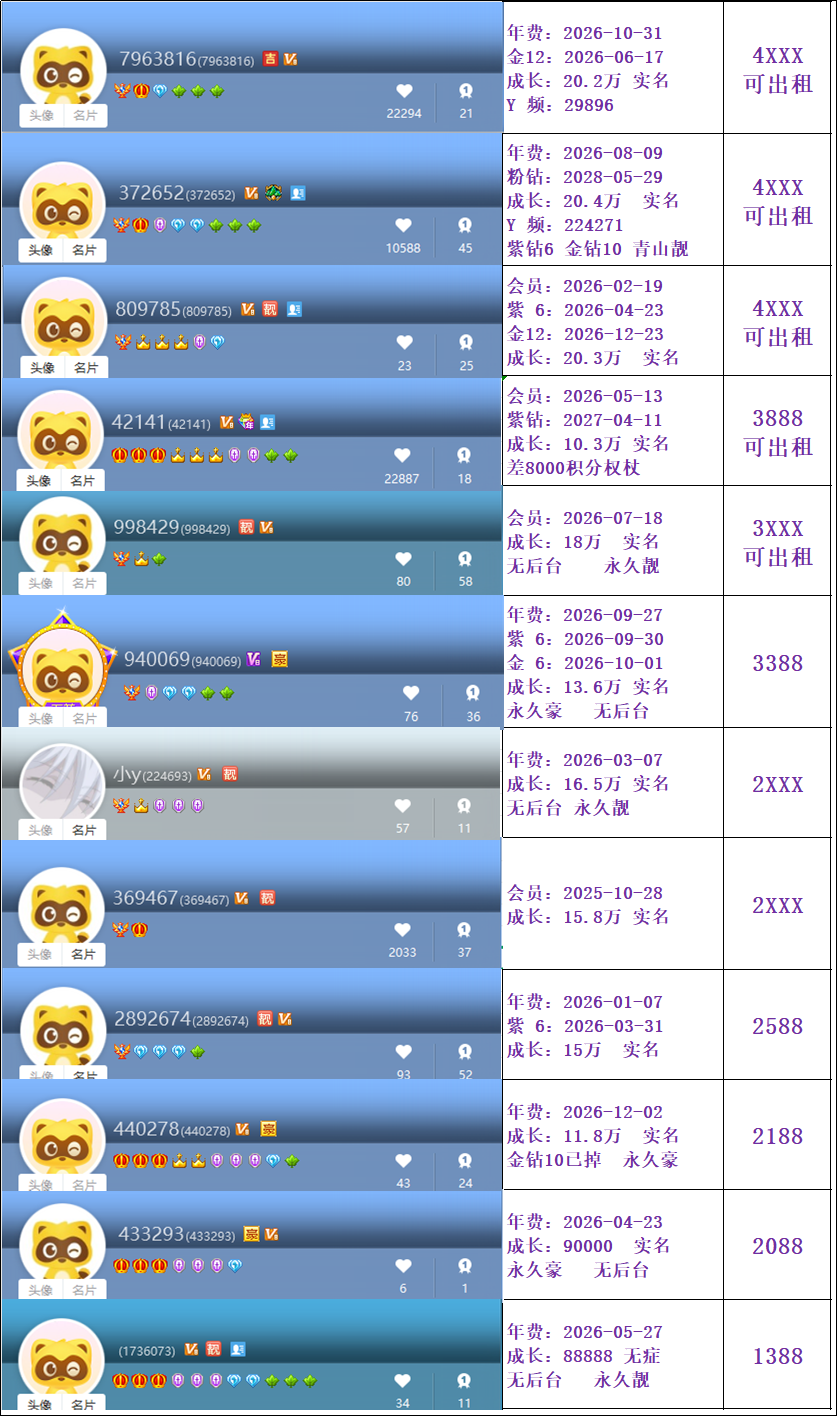The height and width of the screenshot is (1417, 838).
Task: Click a purple diamond badge under 372652
Action: [160, 224]
